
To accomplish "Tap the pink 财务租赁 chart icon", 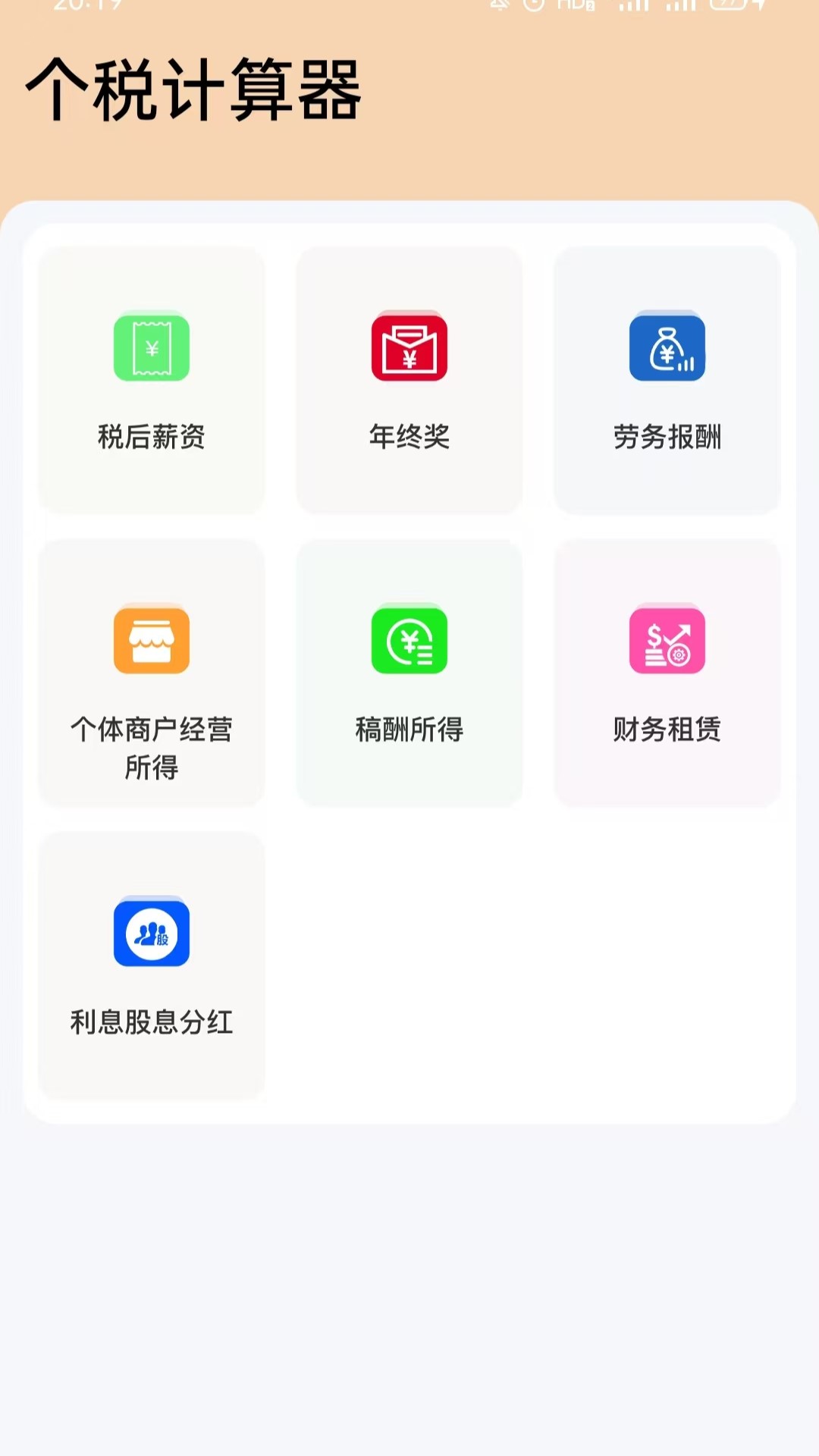I will coord(667,639).
